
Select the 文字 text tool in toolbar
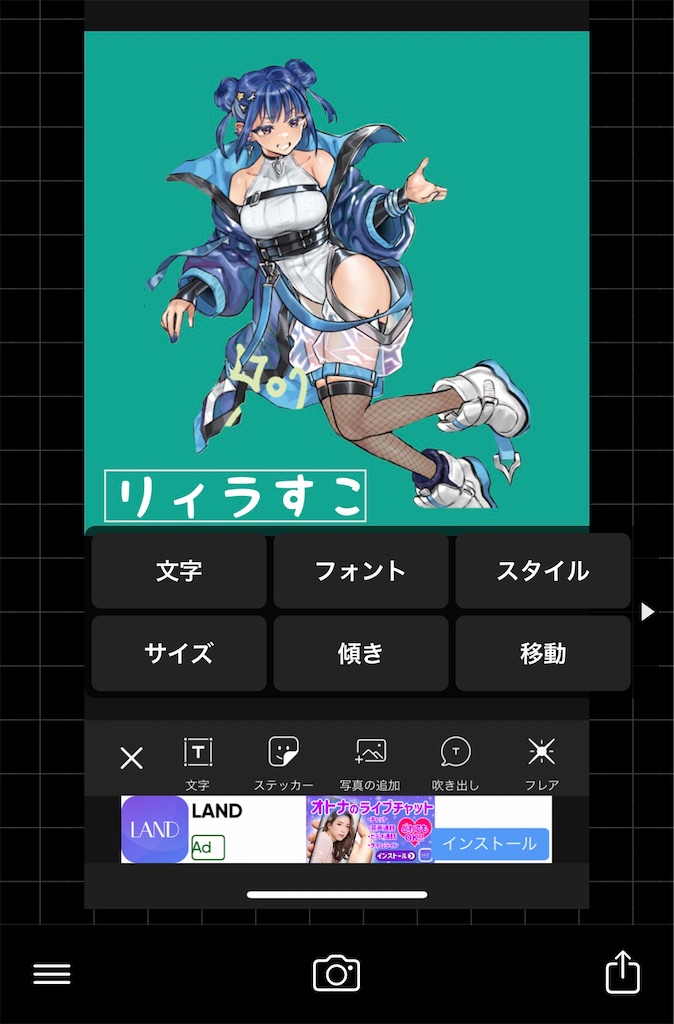(198, 762)
